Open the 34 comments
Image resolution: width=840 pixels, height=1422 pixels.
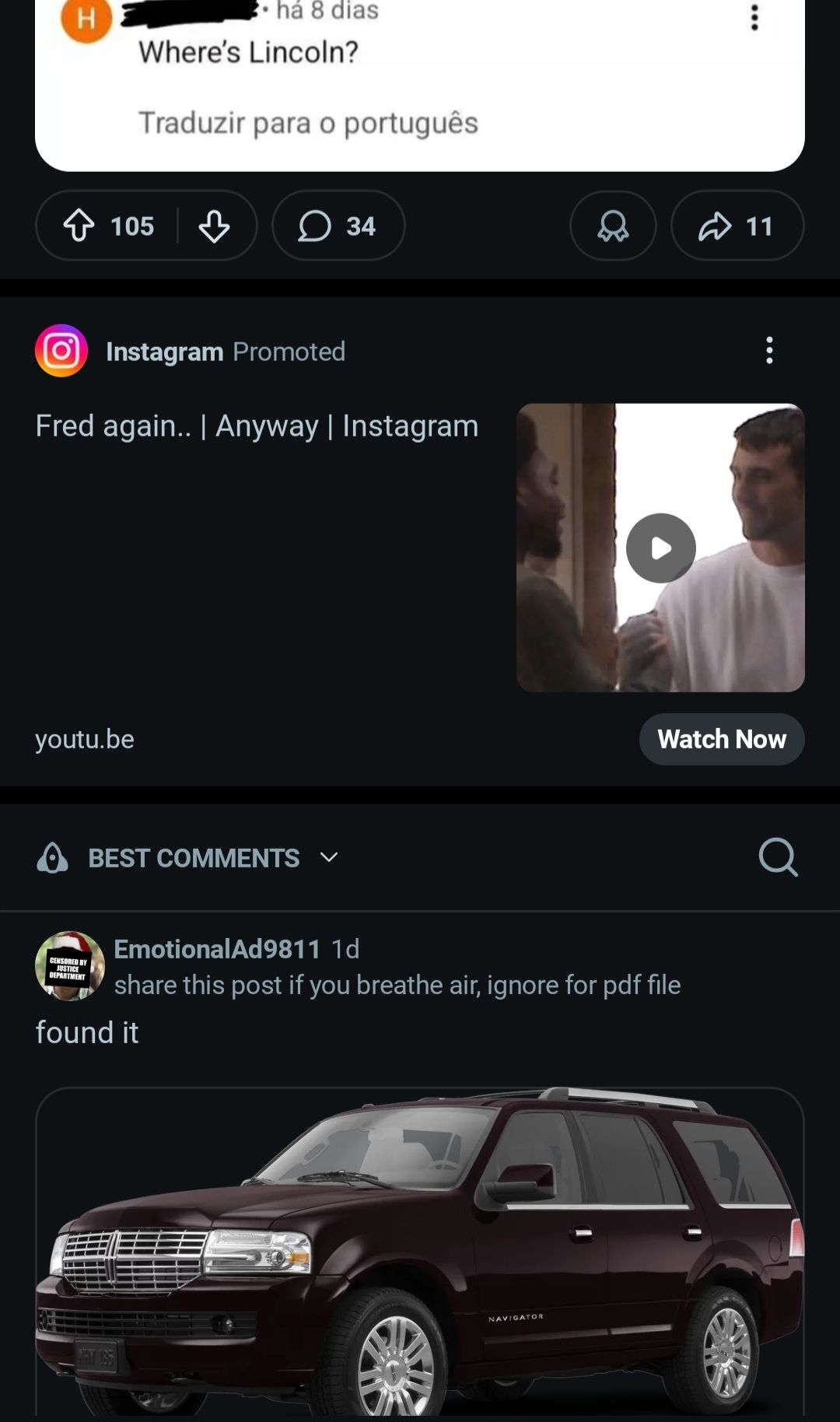(338, 226)
